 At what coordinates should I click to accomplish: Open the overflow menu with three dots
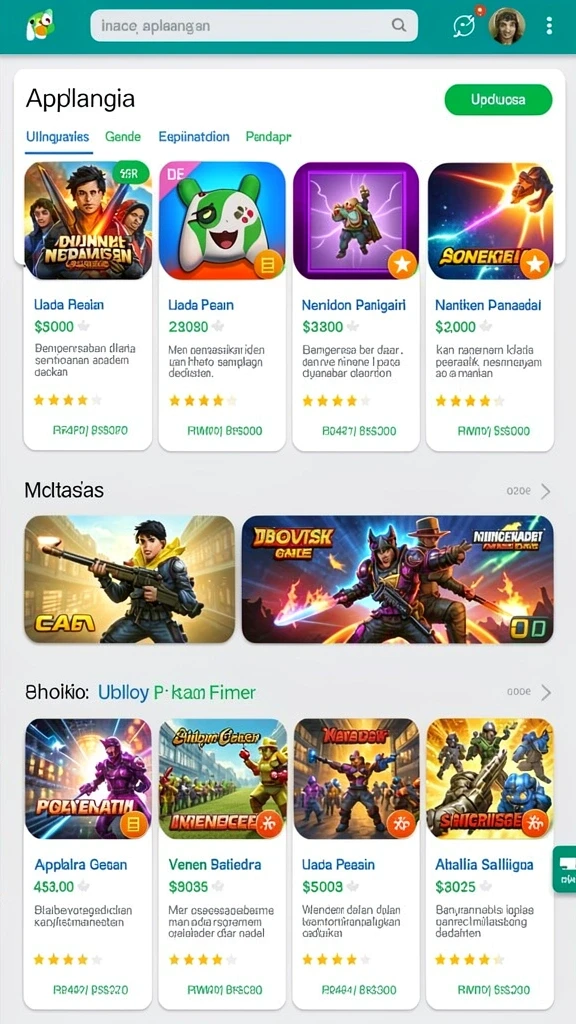[x=549, y=25]
